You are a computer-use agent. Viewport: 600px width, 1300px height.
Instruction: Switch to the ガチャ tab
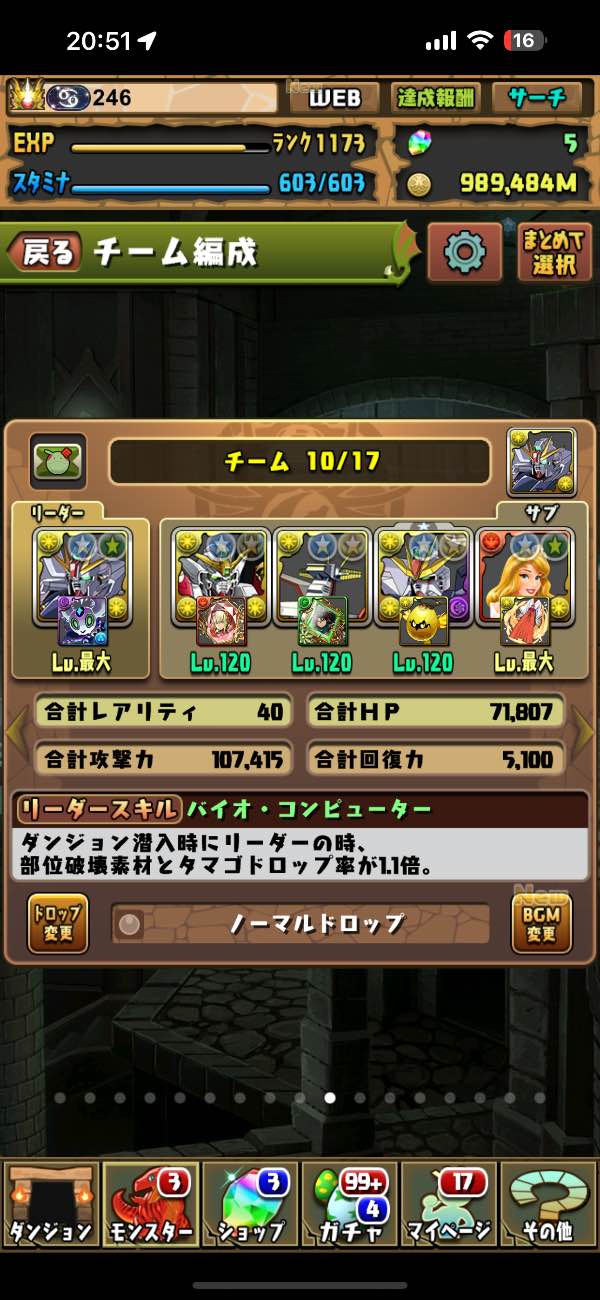coord(349,1205)
